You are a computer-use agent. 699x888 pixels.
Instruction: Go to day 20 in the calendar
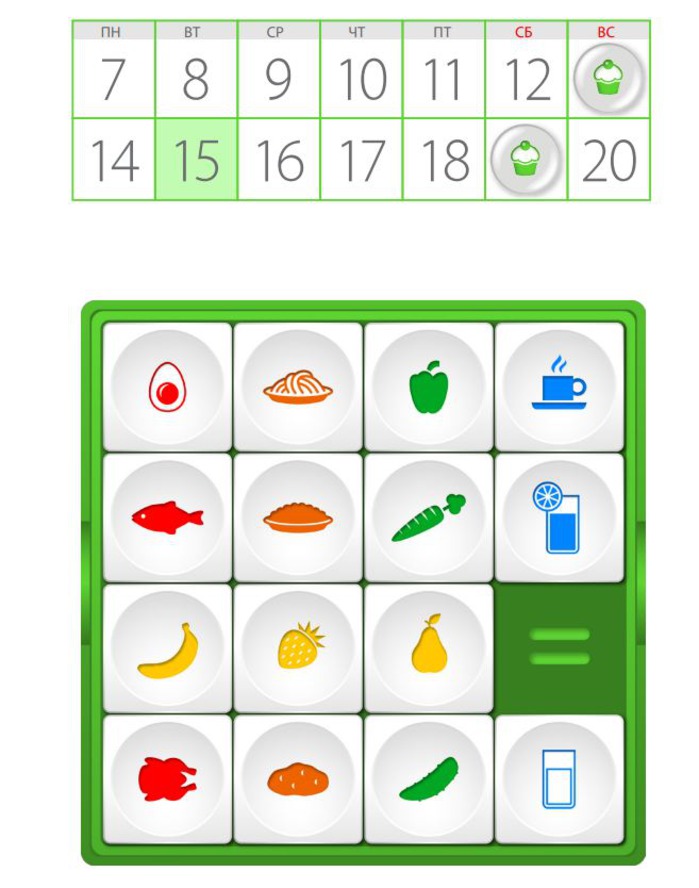(608, 160)
